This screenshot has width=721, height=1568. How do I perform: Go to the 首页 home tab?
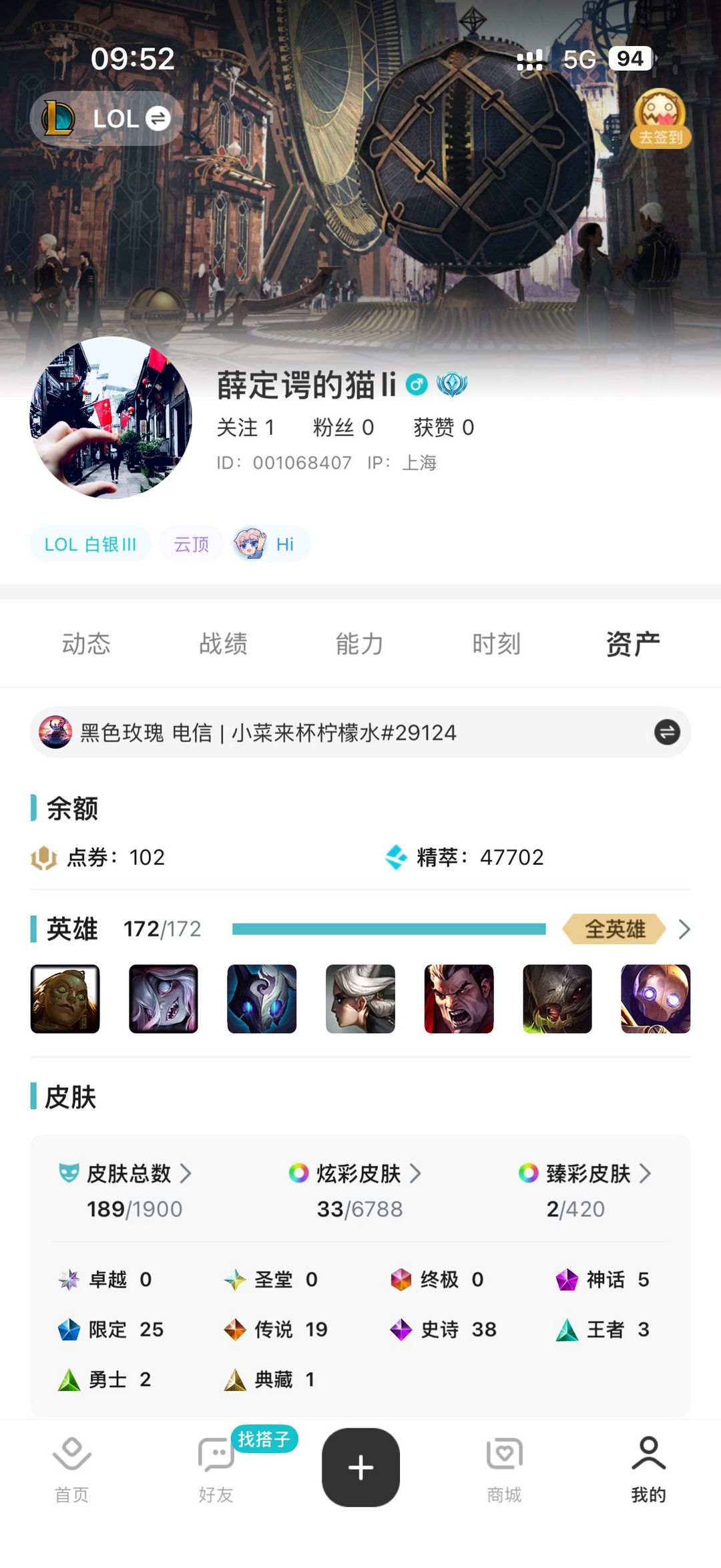71,1468
